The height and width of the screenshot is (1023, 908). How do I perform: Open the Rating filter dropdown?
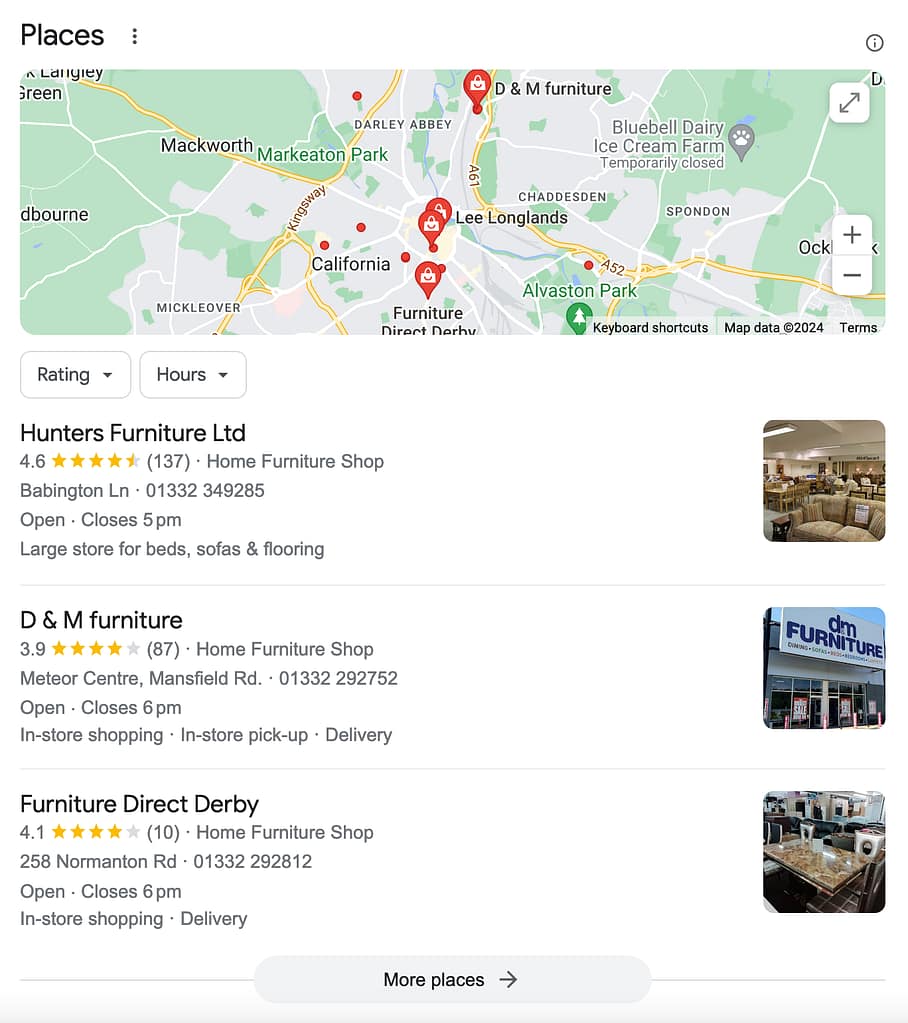click(x=75, y=375)
